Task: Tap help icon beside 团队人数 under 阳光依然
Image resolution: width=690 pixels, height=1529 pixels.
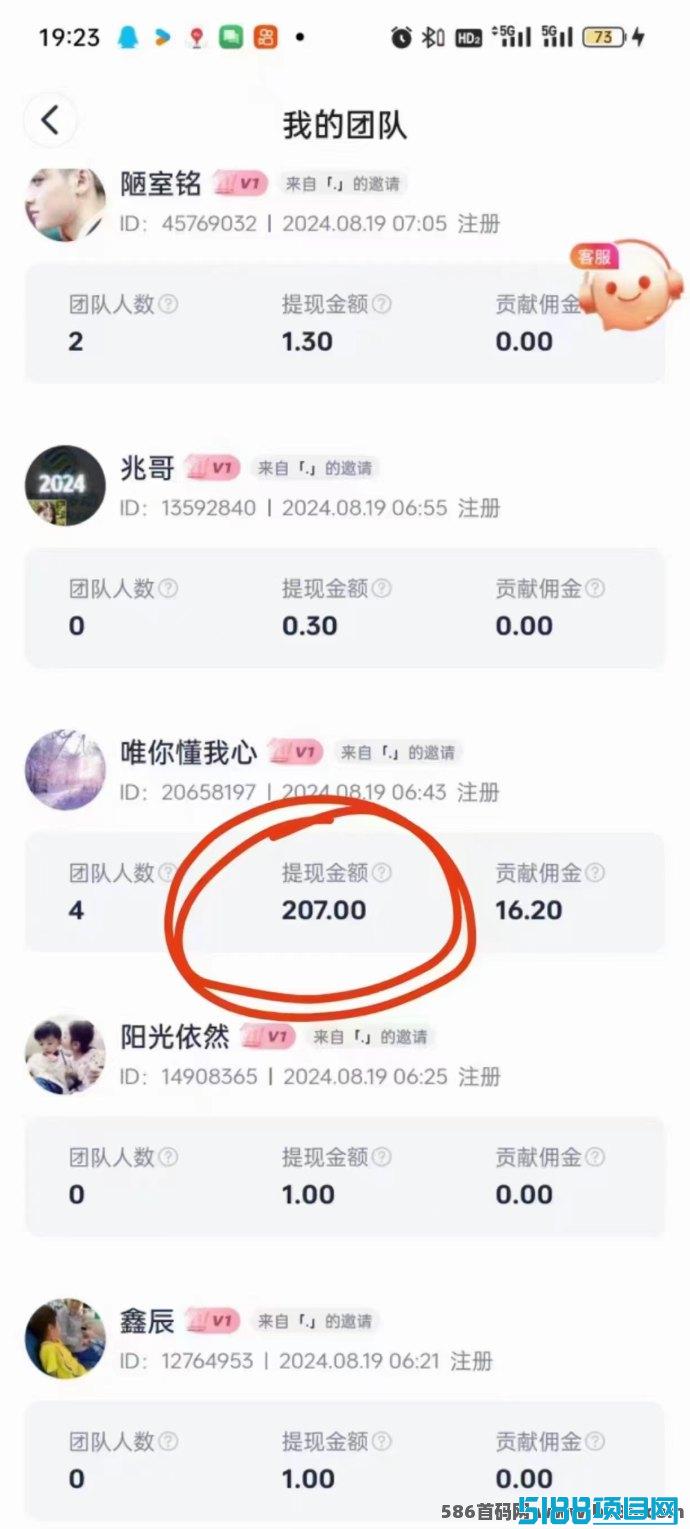Action: pos(168,1158)
